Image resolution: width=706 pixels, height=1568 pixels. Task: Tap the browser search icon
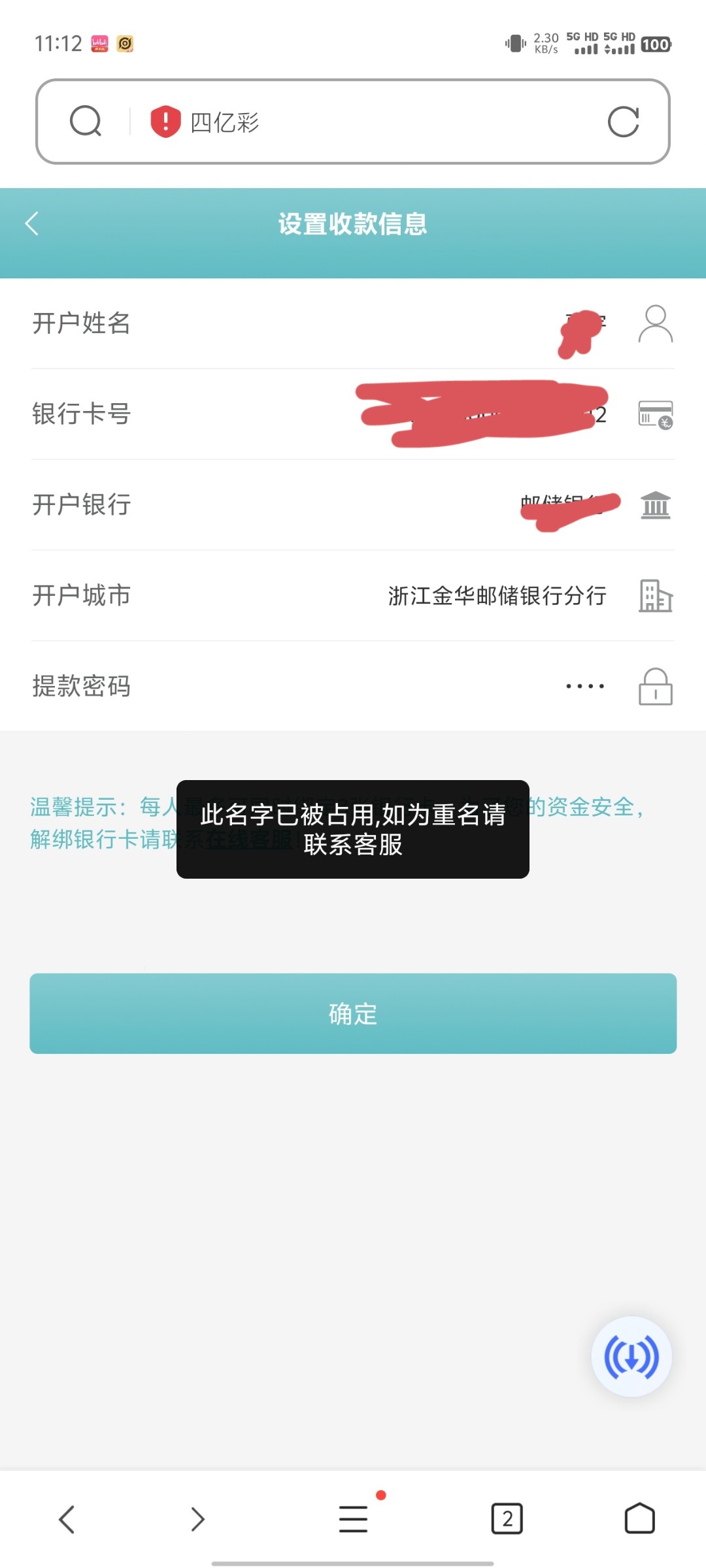(86, 122)
